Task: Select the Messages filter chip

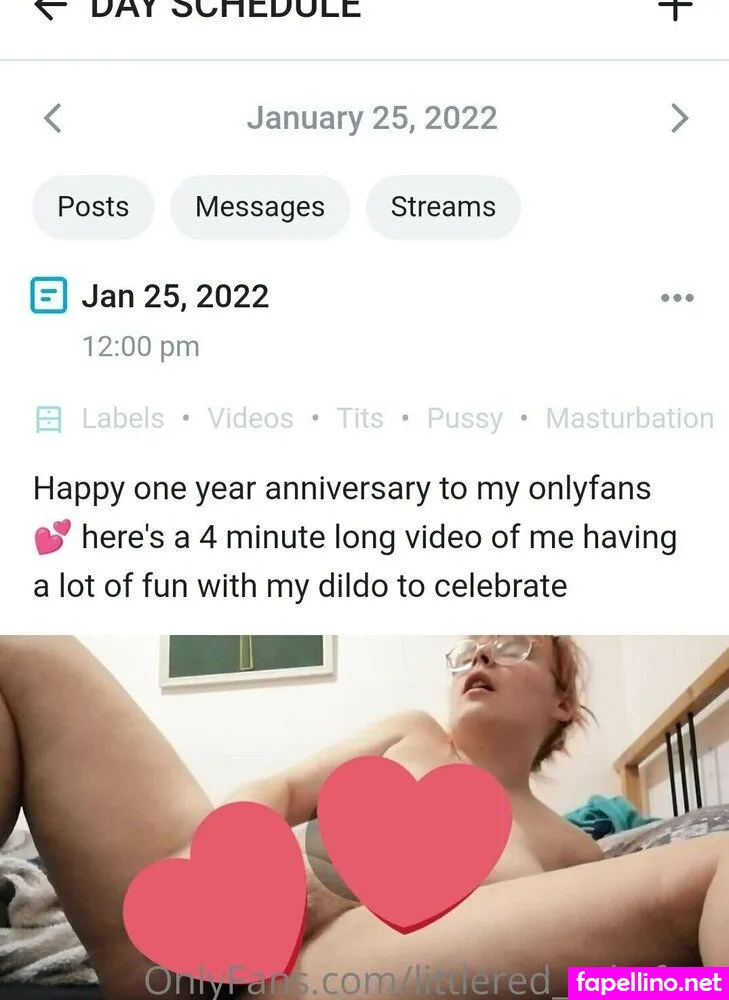Action: (x=260, y=207)
